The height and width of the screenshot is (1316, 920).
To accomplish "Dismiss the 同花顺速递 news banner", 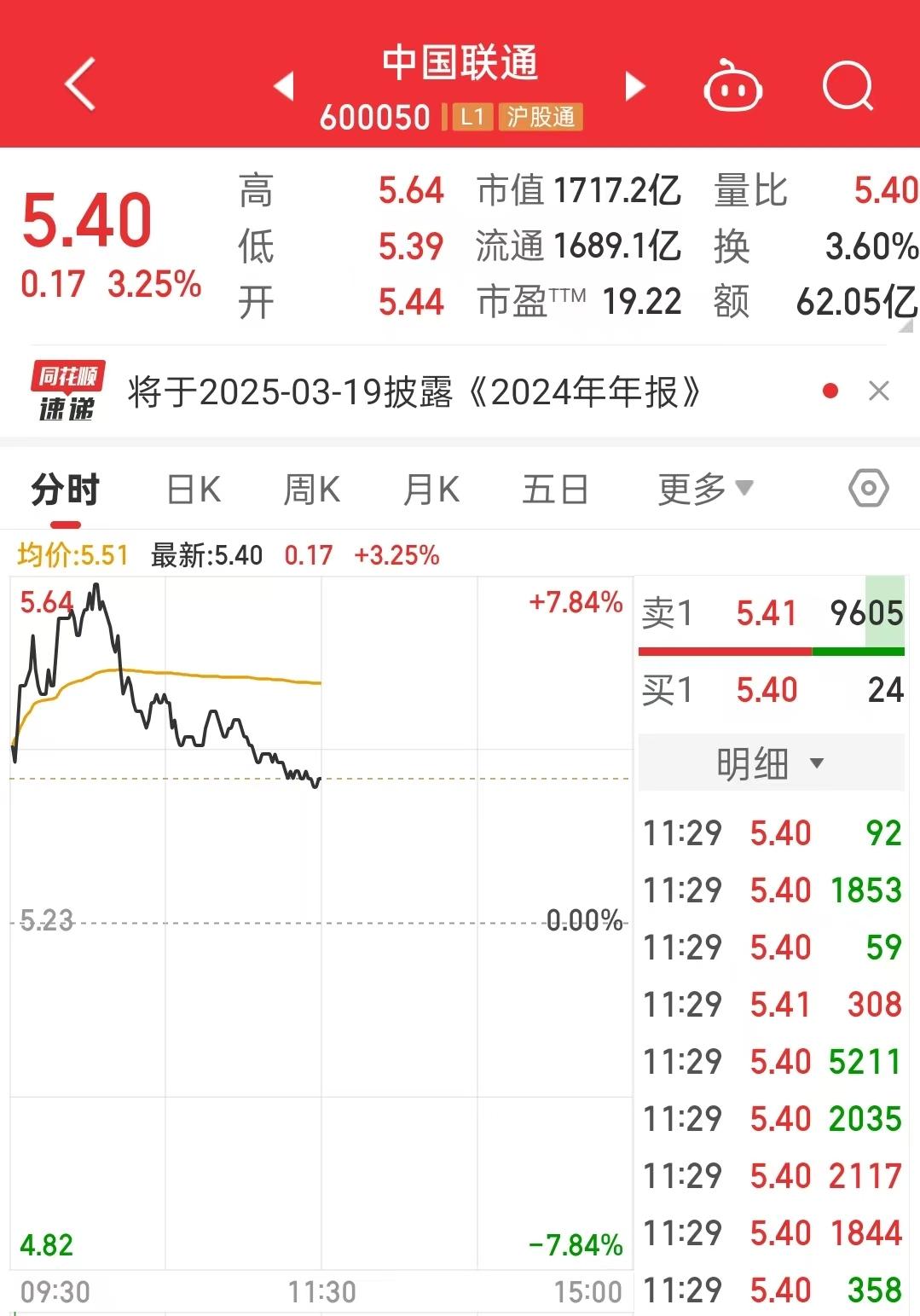I will tap(878, 391).
